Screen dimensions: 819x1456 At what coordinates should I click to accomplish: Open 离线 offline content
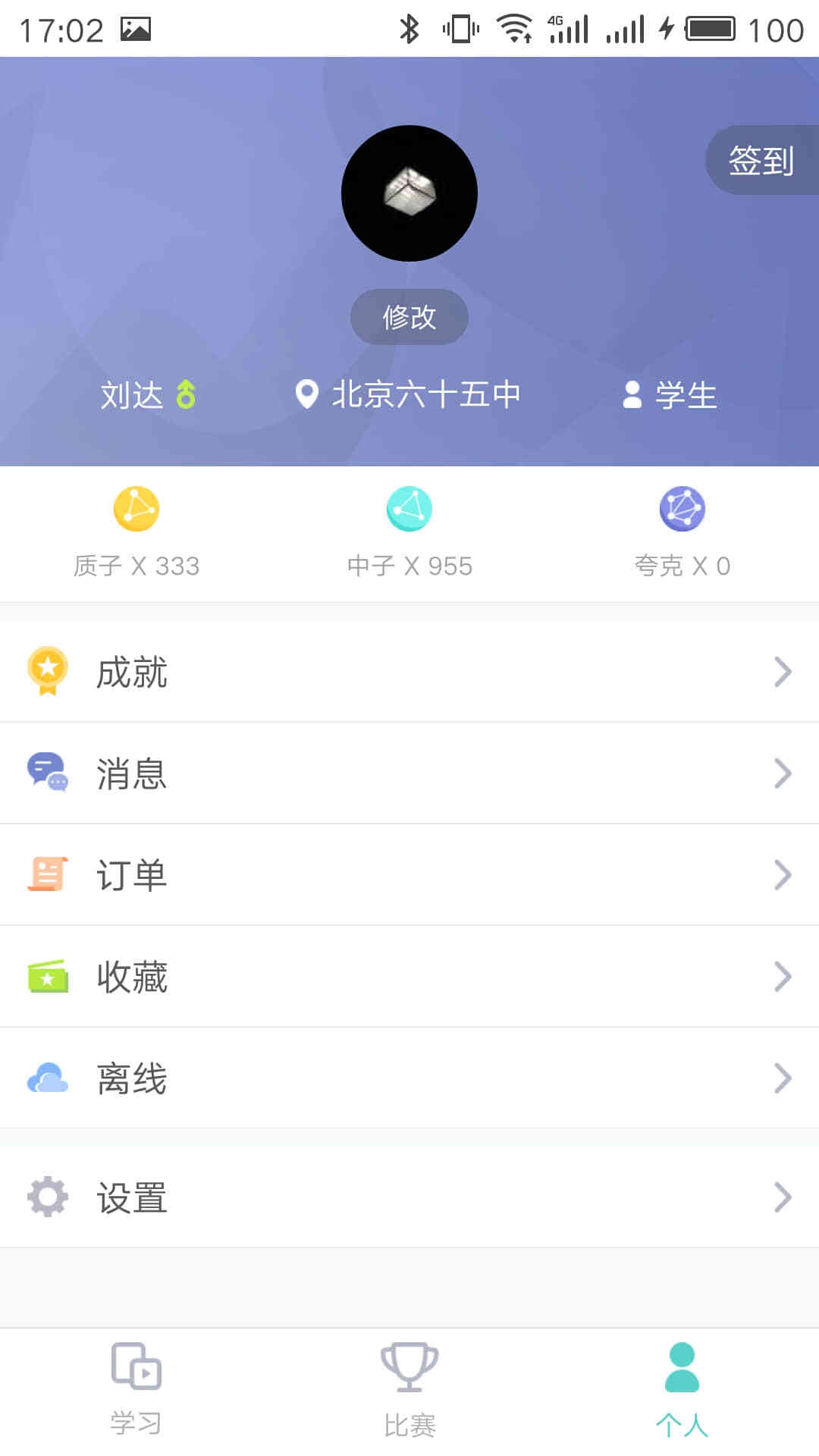tap(409, 1078)
